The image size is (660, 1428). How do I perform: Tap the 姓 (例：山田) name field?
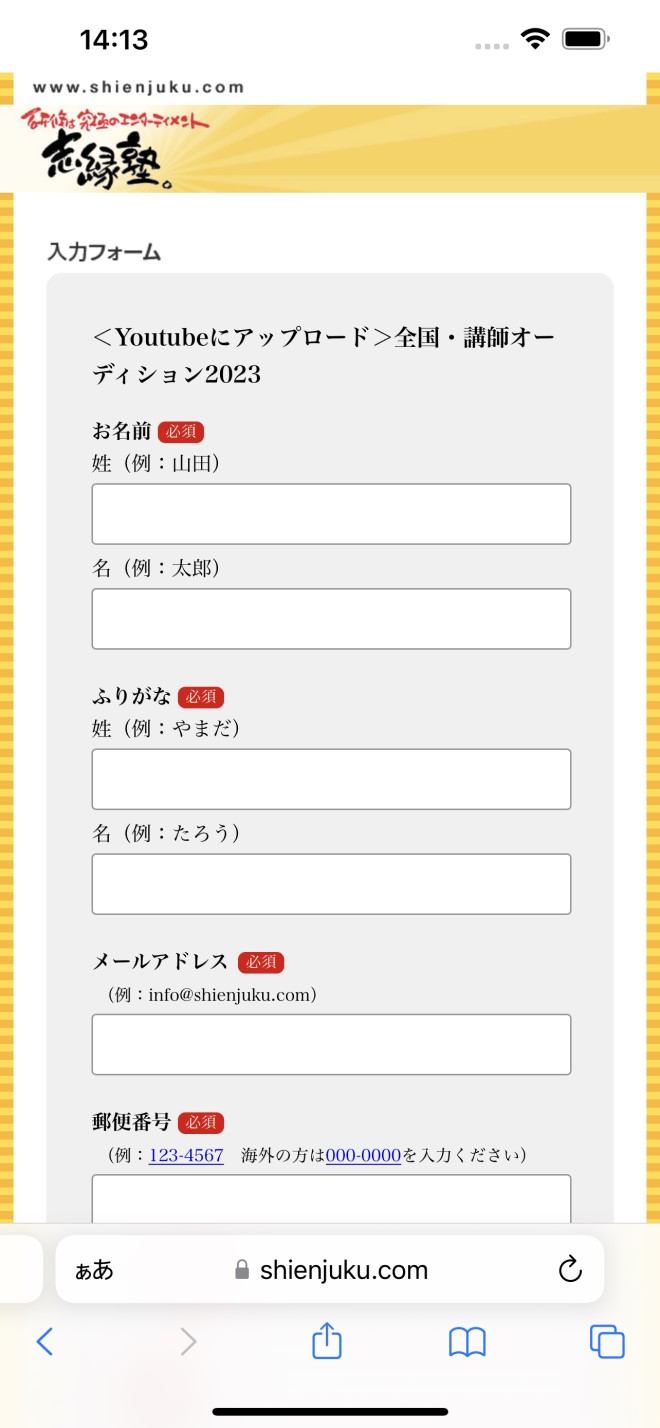(331, 514)
